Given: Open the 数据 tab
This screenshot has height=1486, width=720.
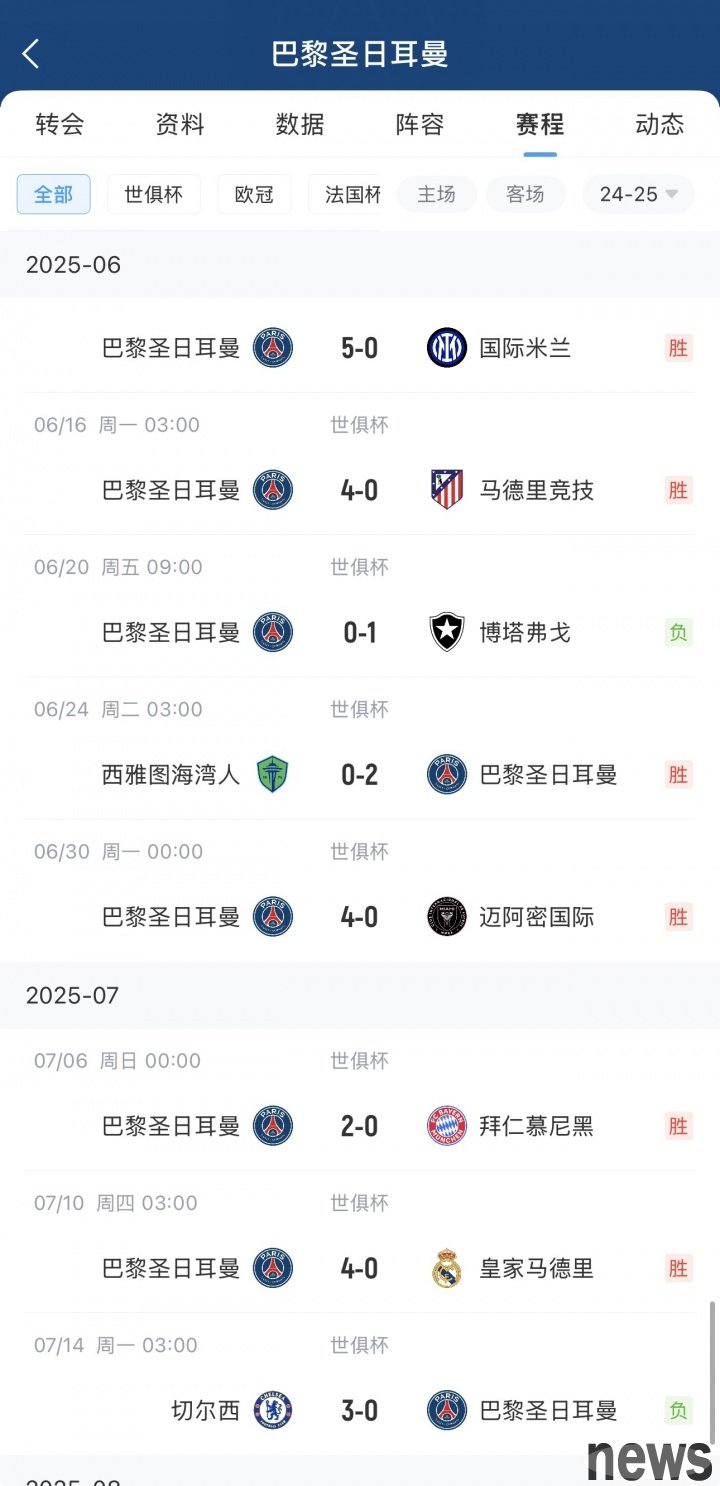Looking at the screenshot, I should (x=300, y=124).
